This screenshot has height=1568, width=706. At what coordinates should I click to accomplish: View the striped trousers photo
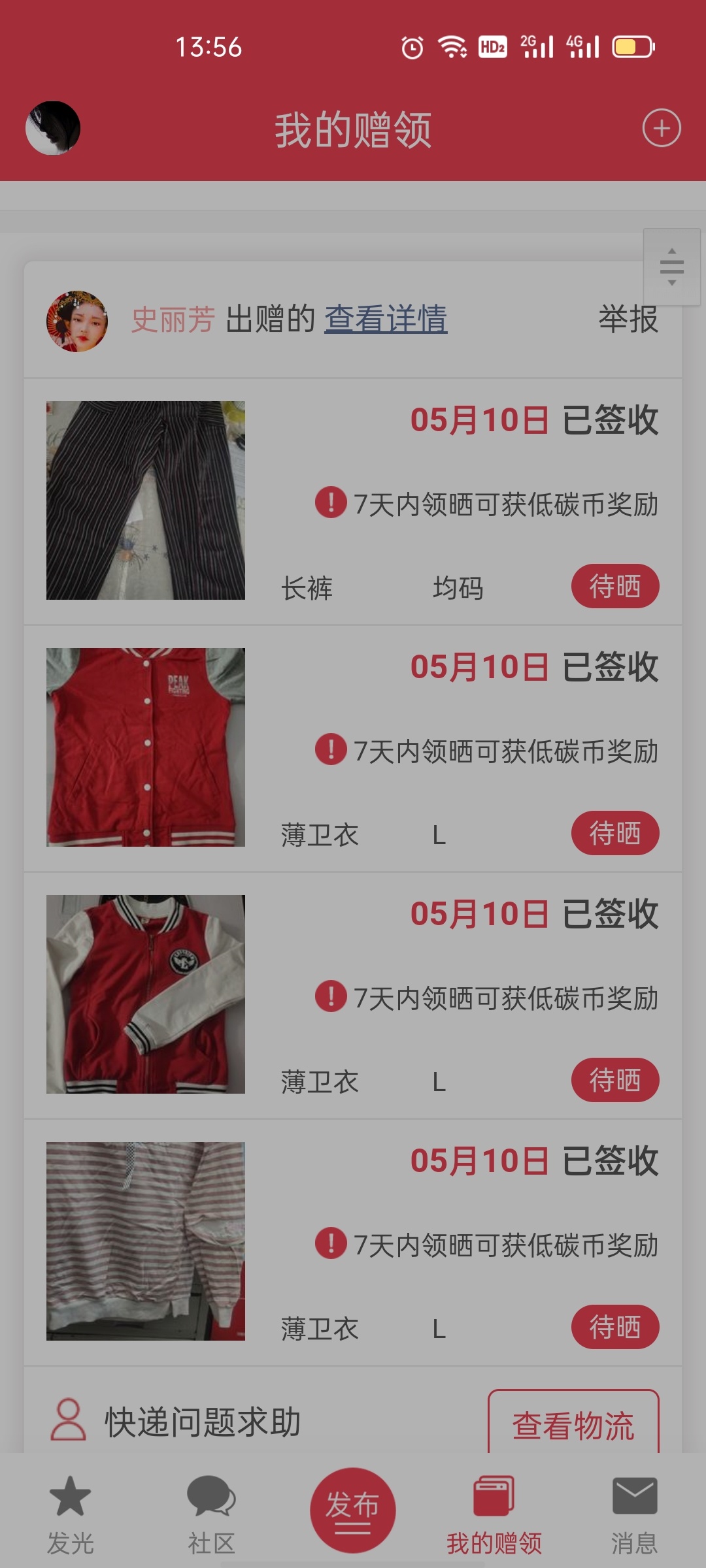click(x=146, y=500)
